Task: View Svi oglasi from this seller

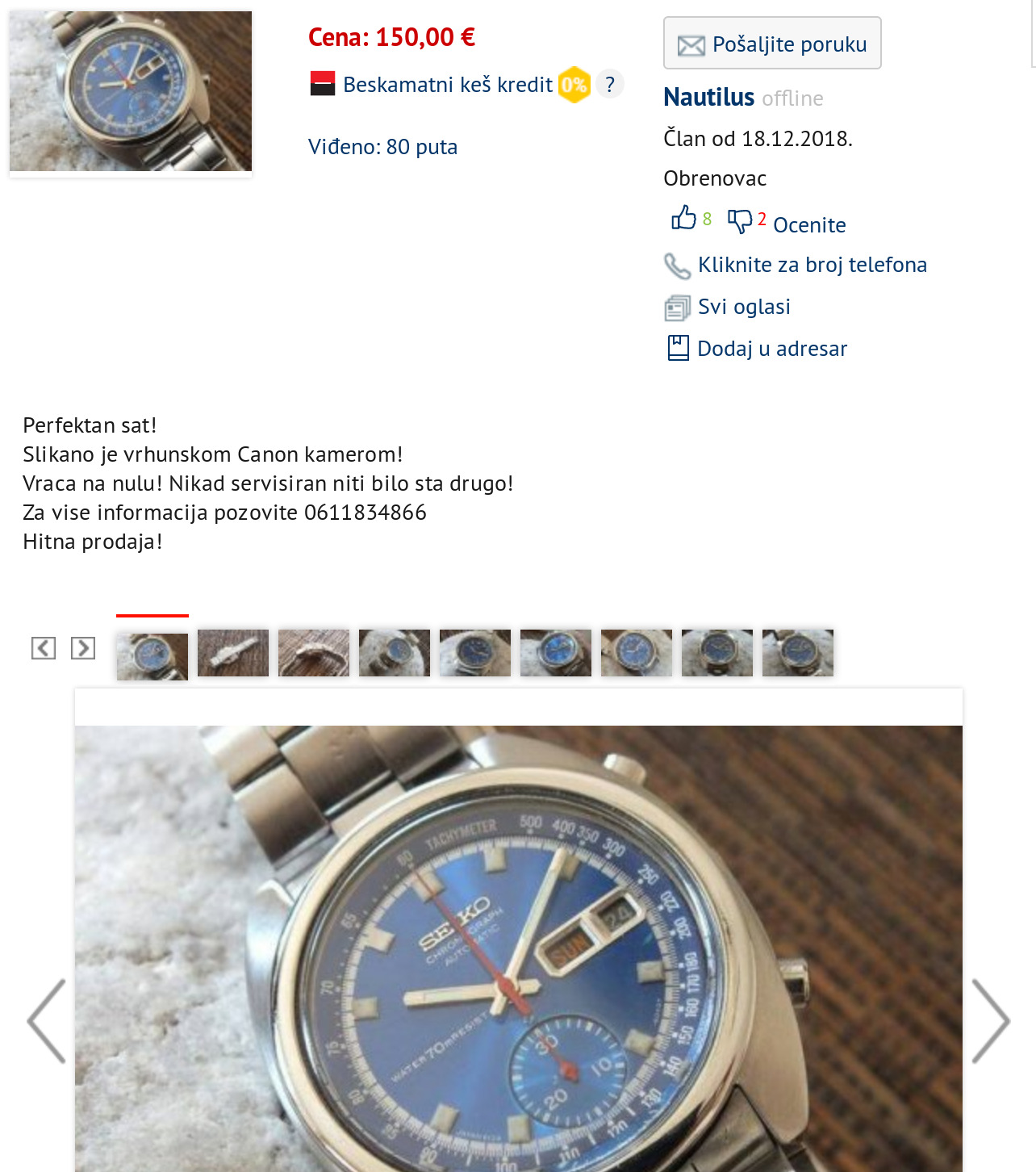Action: (x=743, y=307)
